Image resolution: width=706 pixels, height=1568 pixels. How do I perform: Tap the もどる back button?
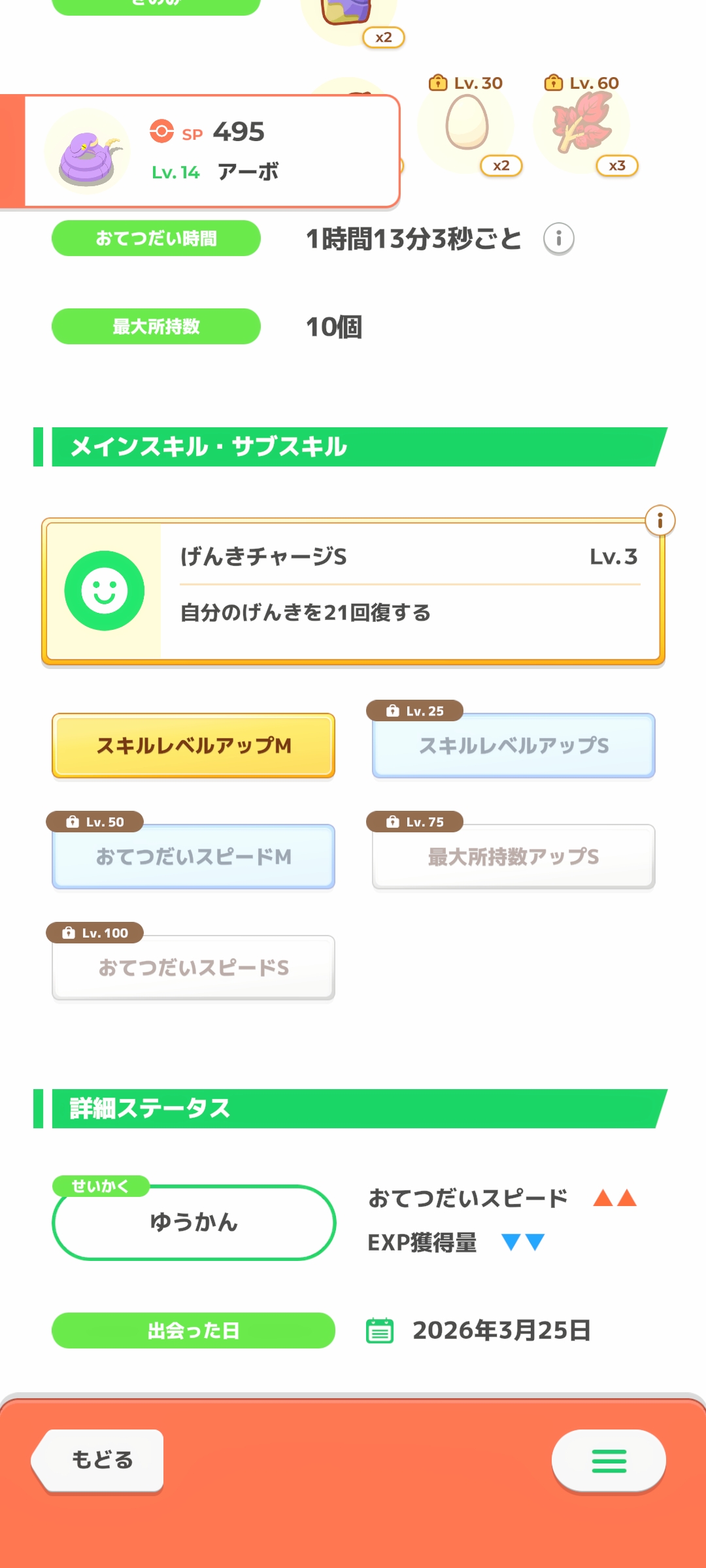coord(99,1460)
